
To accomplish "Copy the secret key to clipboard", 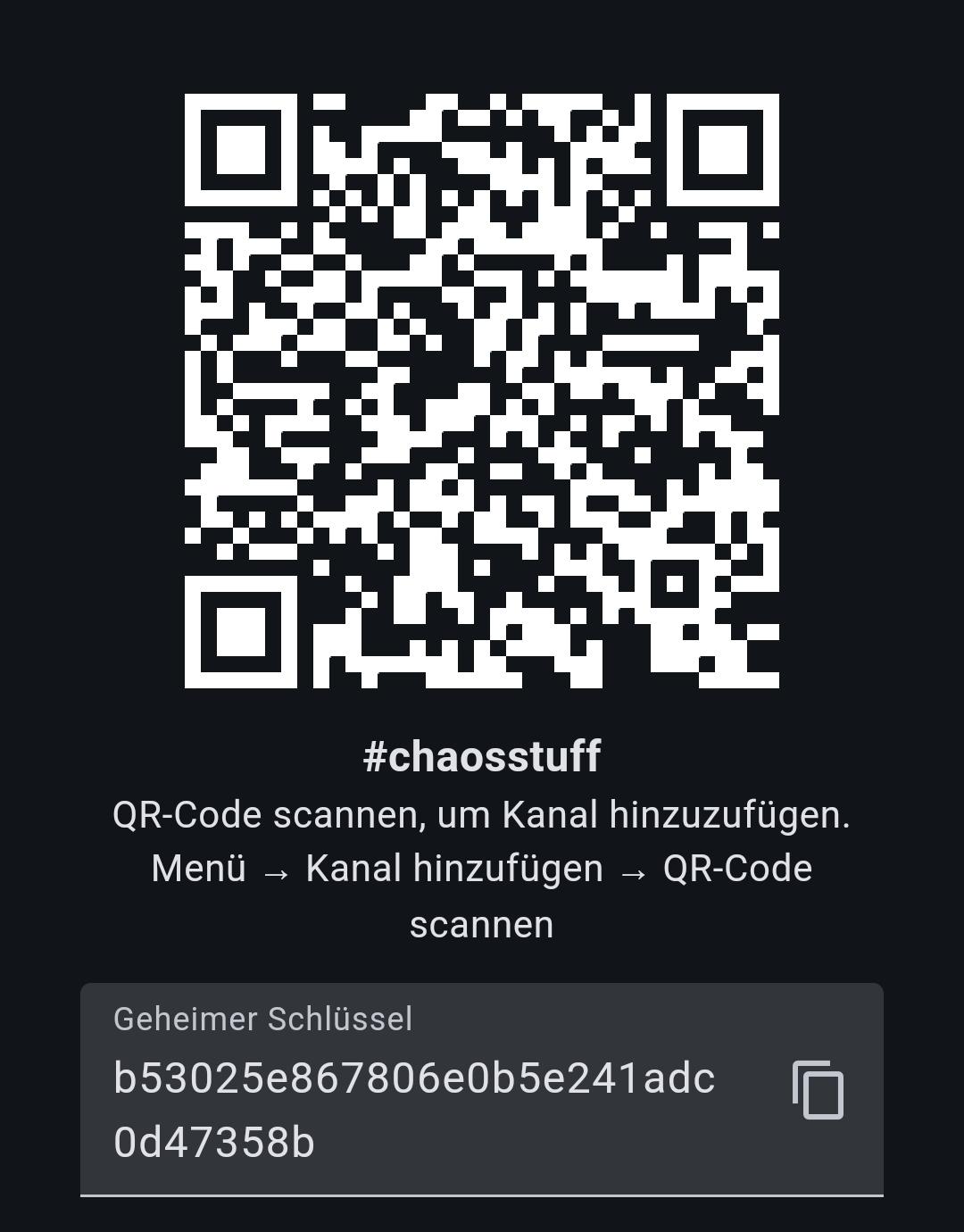I will pyautogui.click(x=818, y=1090).
